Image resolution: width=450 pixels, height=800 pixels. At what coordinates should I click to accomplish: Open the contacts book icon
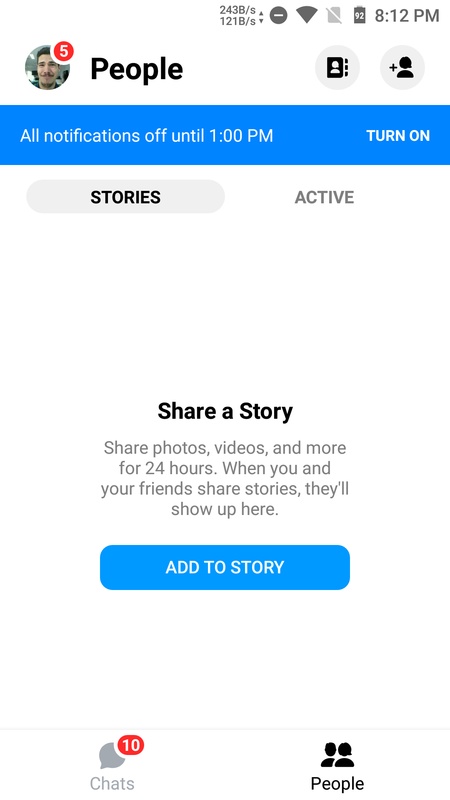337,67
